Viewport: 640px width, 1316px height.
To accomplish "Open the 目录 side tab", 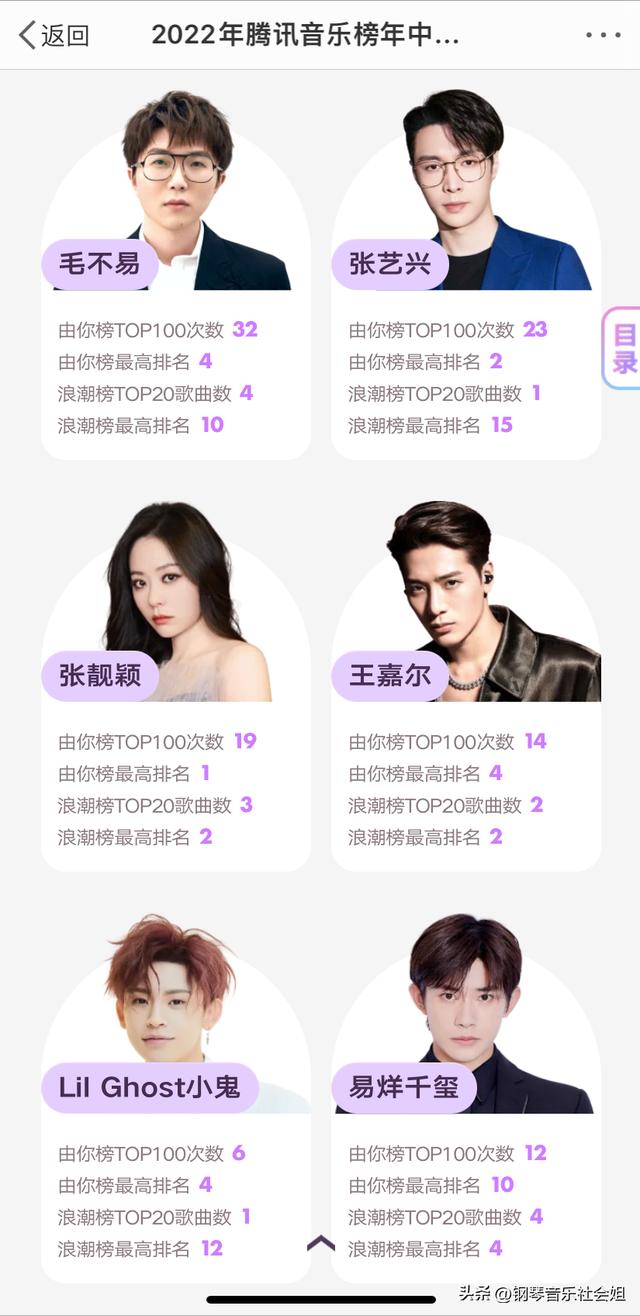I will (624, 348).
